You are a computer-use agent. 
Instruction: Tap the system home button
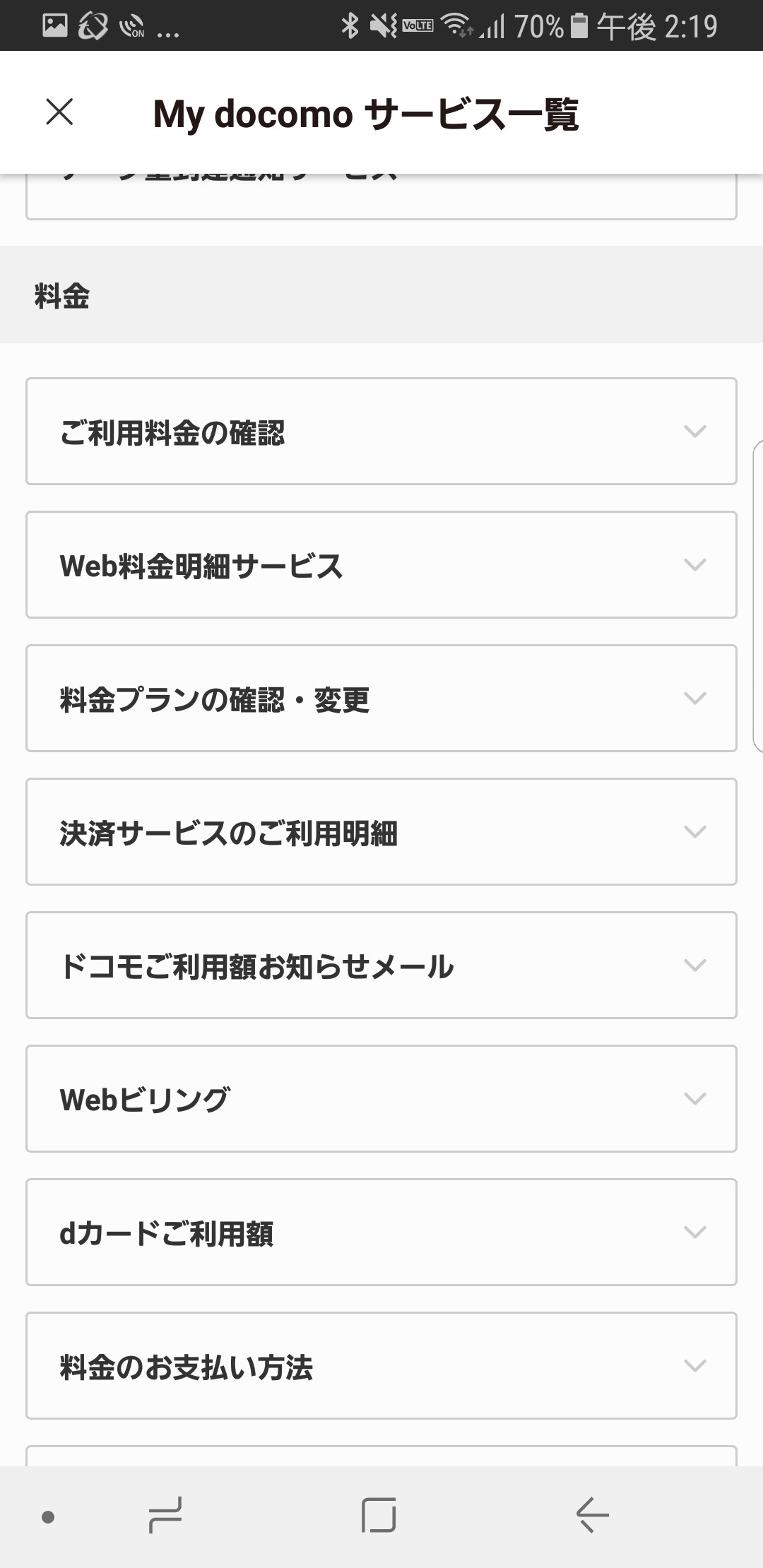(x=379, y=1516)
